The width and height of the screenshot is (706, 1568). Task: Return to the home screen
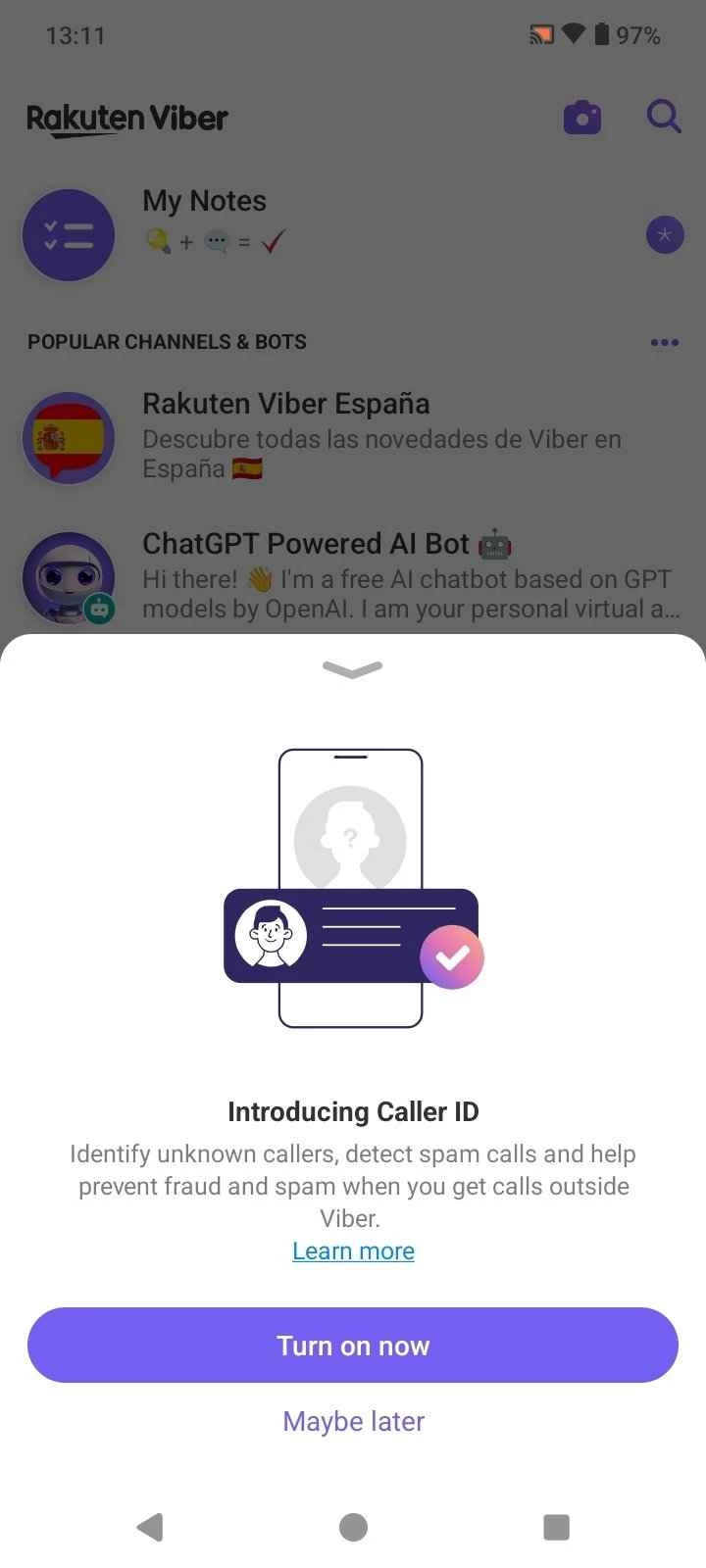[353, 1526]
